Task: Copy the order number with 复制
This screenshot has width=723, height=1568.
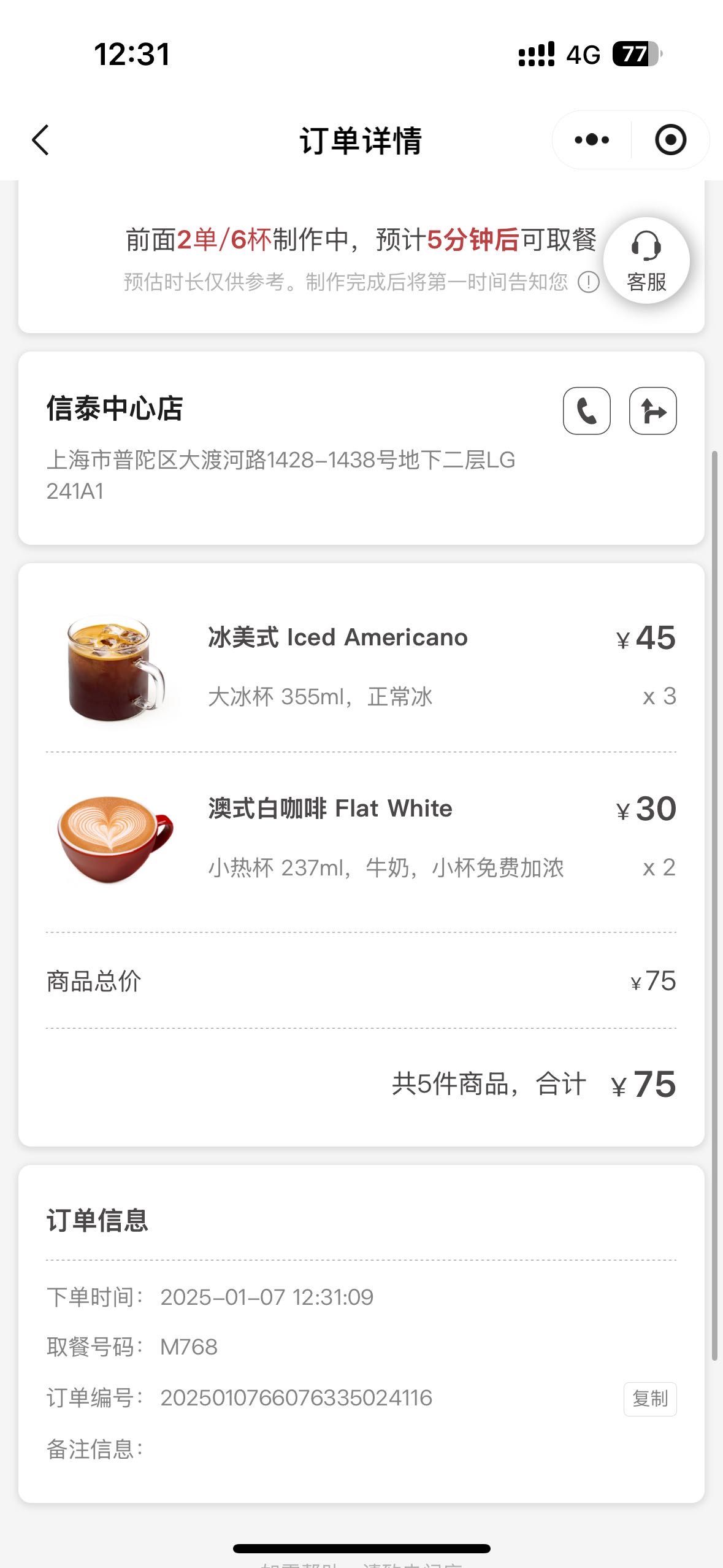Action: pos(650,1399)
